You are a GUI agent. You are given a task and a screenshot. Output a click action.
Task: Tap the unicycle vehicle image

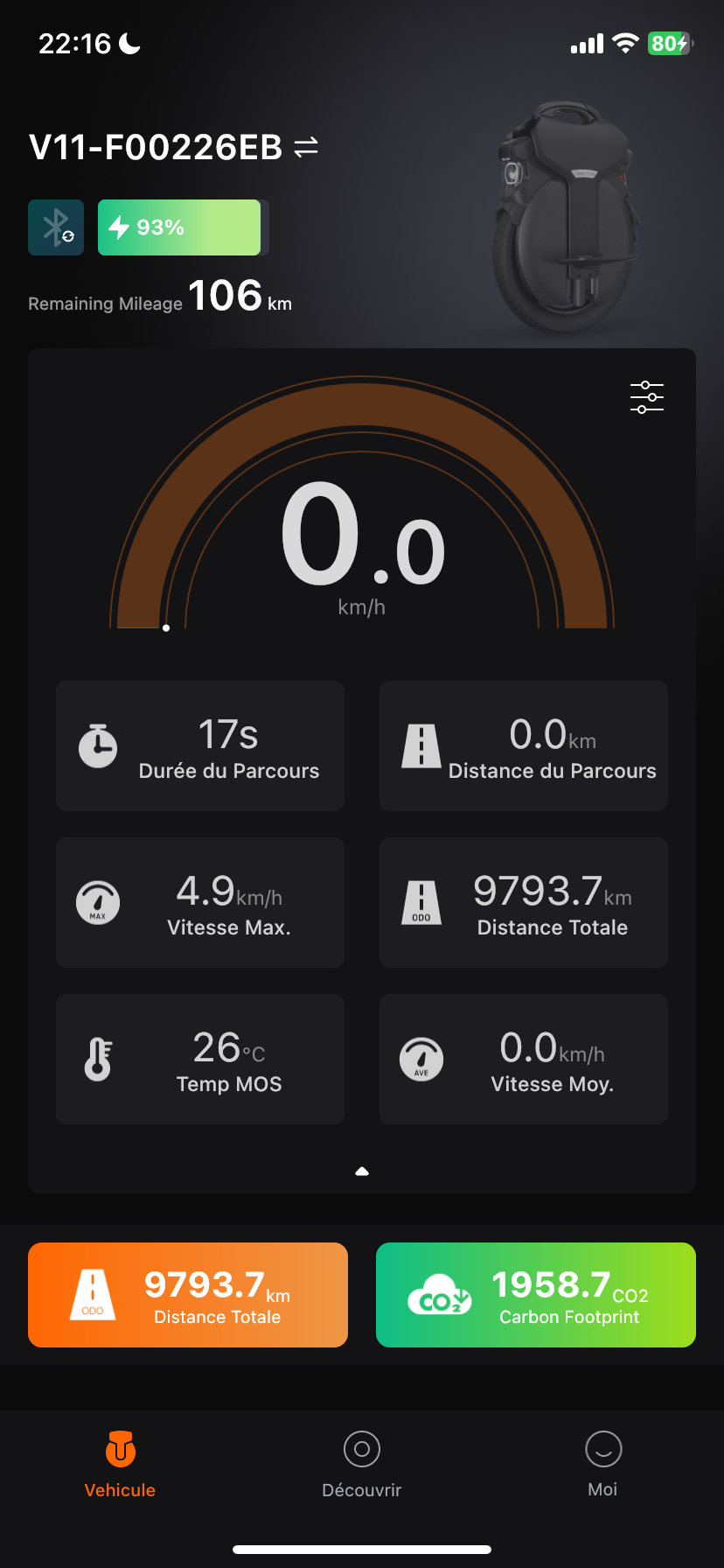563,217
